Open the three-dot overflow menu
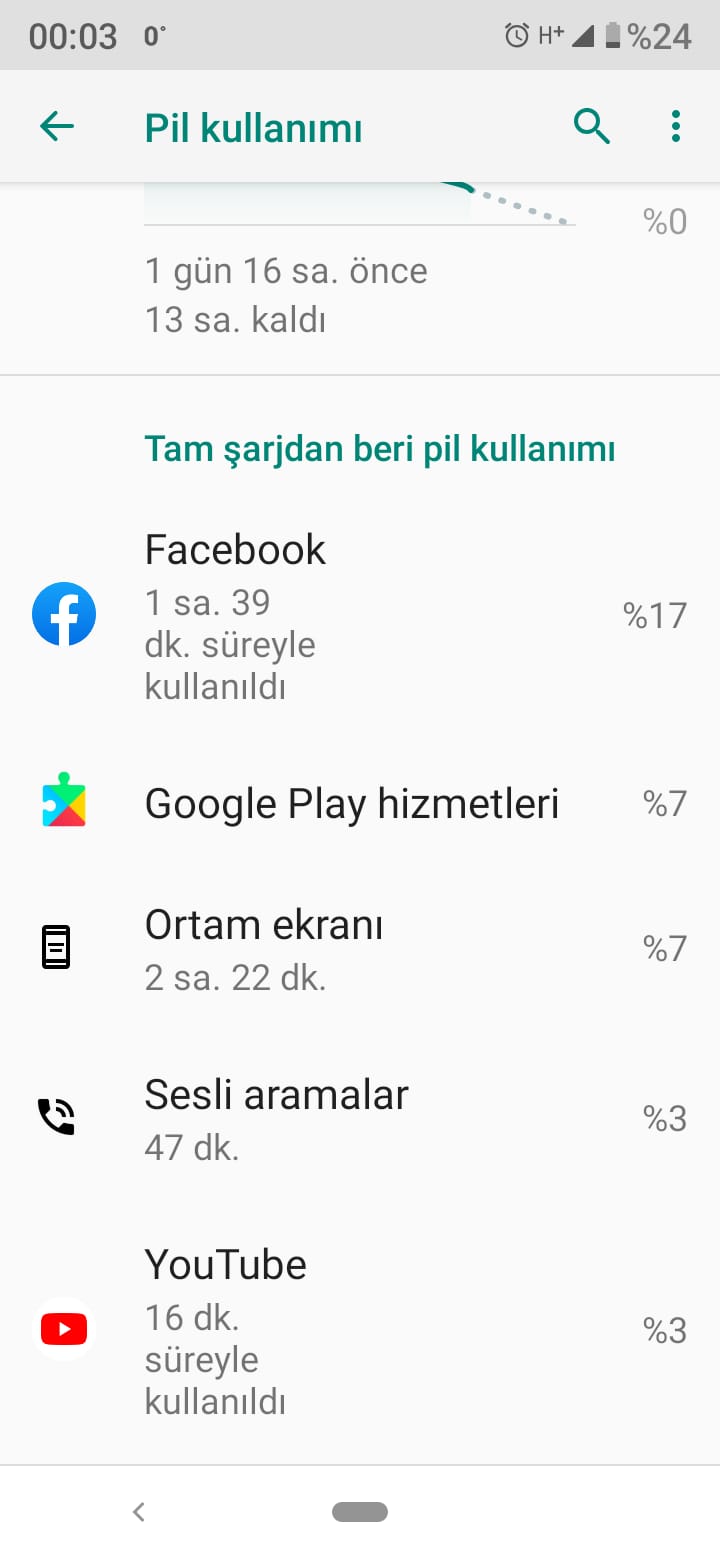 676,127
